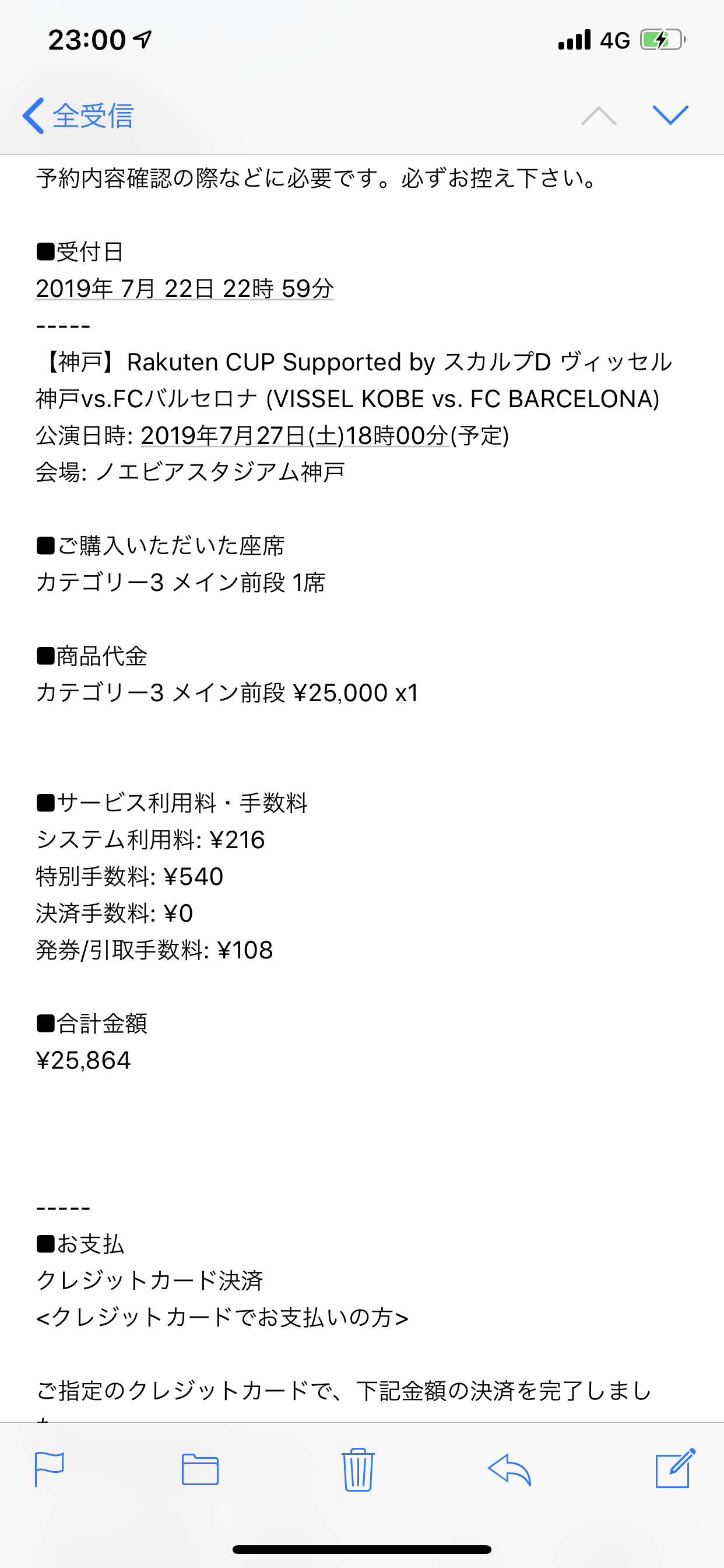Reply to this email
Screen dimensions: 724x1568
point(509,1469)
